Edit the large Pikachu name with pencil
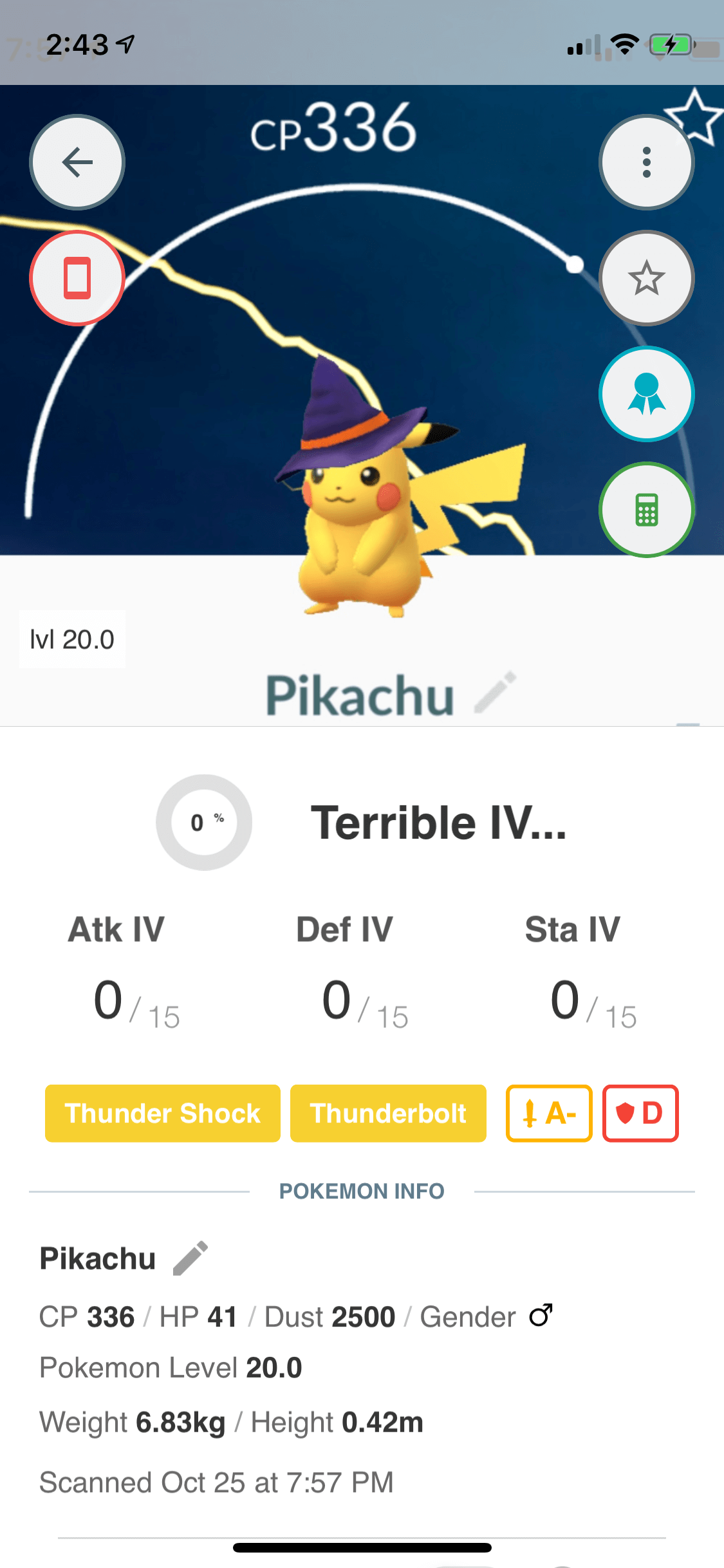 [496, 693]
